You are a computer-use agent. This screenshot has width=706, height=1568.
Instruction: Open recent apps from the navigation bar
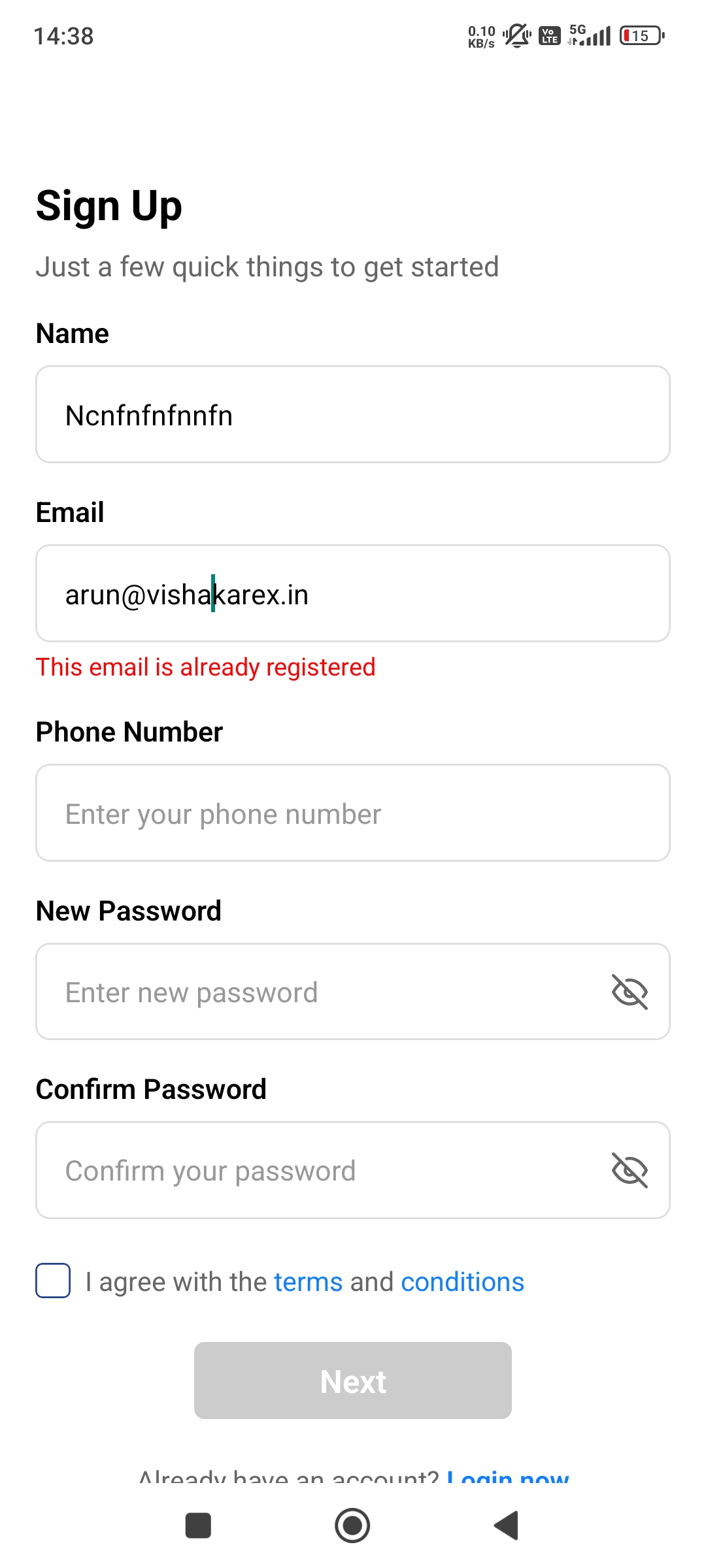[198, 1526]
